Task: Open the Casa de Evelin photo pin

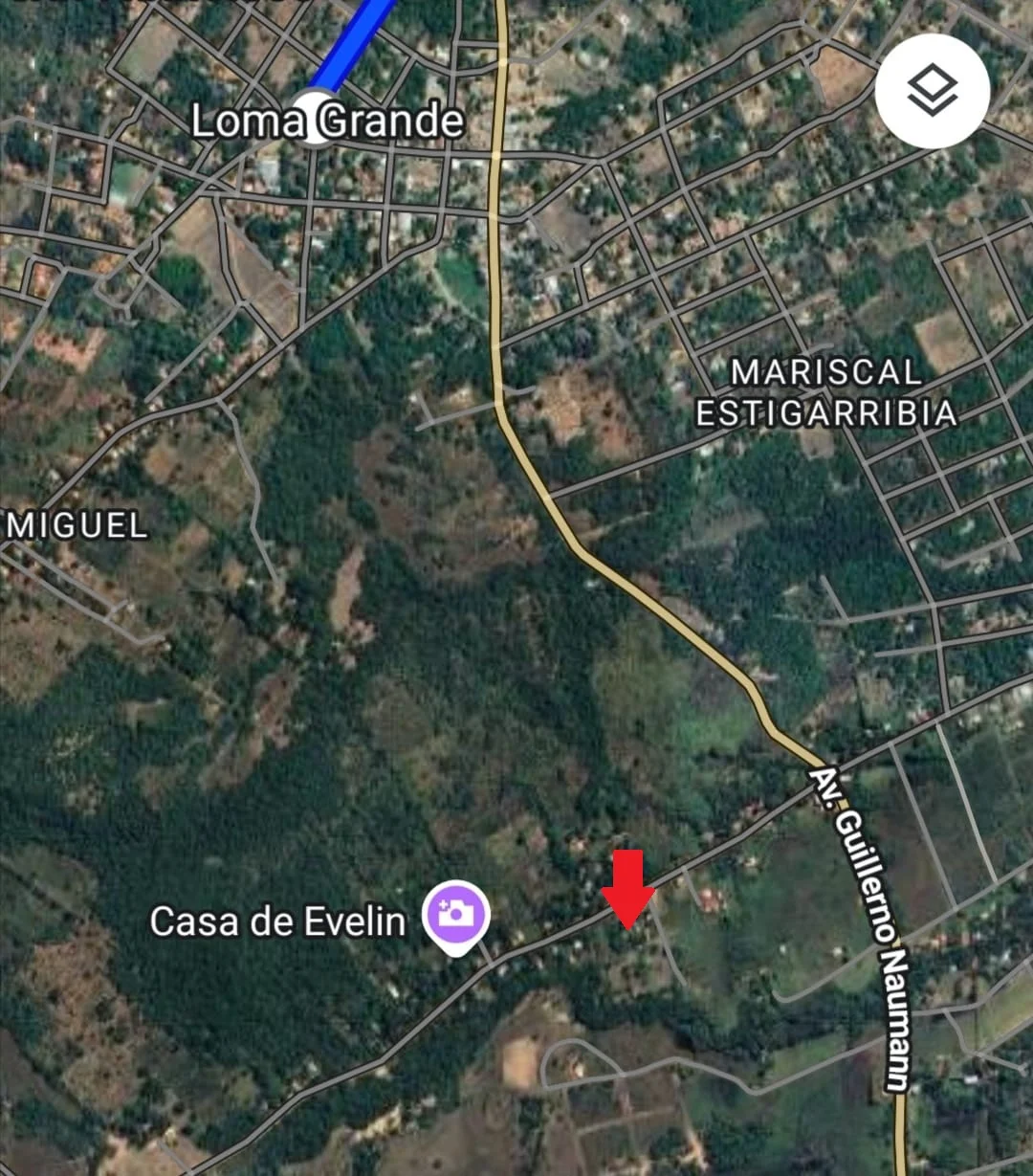Action: [458, 914]
